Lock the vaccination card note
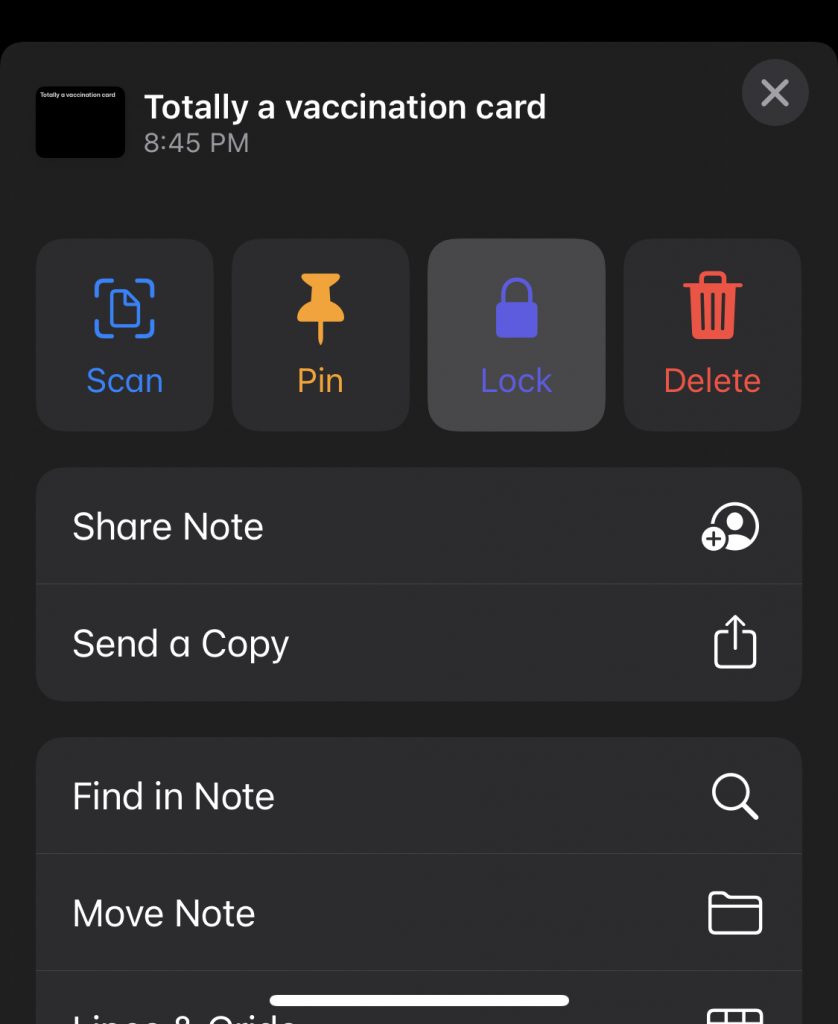Viewport: 838px width, 1024px height. click(516, 335)
